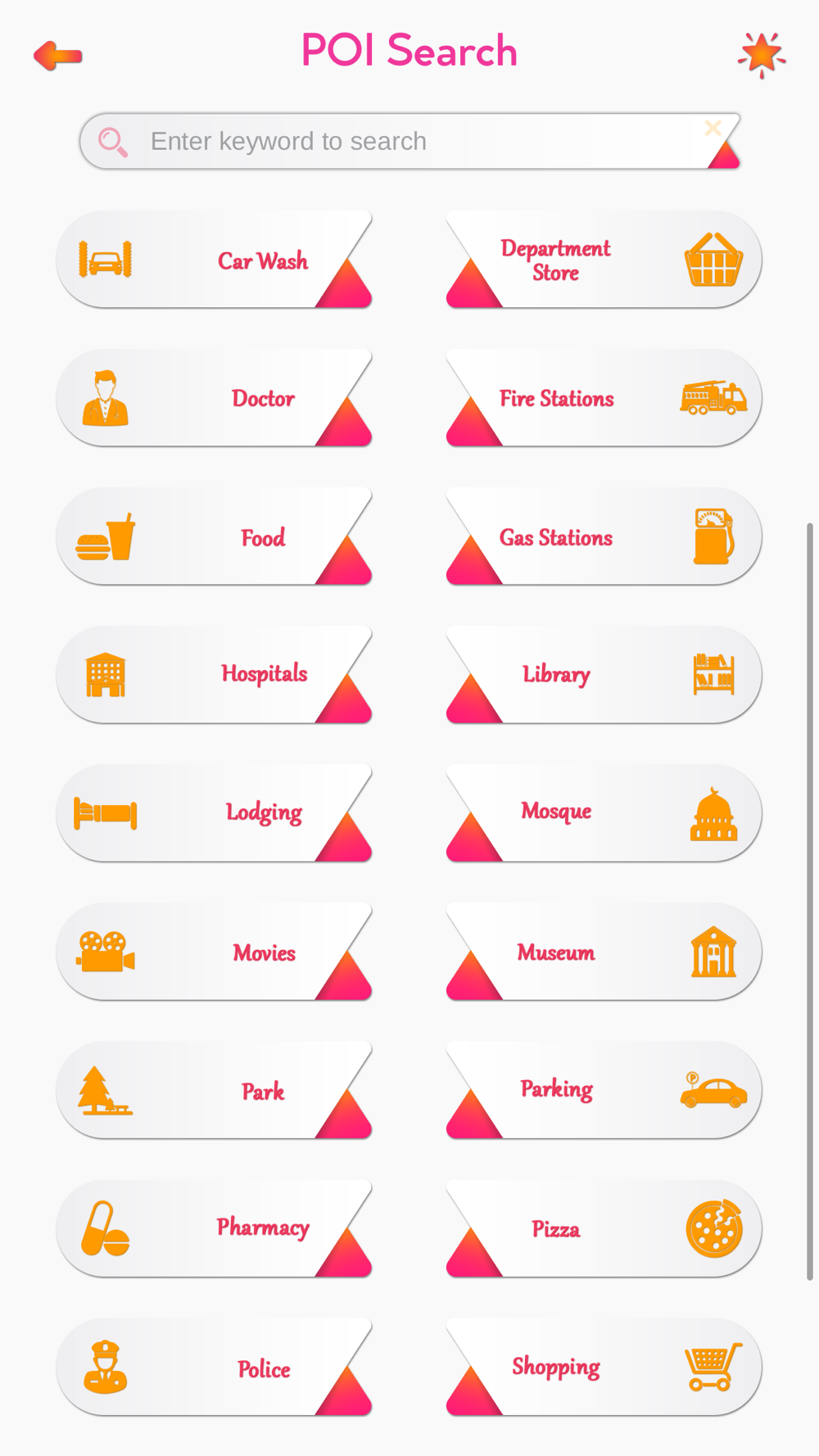Search for Gas Stations
Viewport: 819px width, 1456px height.
604,537
